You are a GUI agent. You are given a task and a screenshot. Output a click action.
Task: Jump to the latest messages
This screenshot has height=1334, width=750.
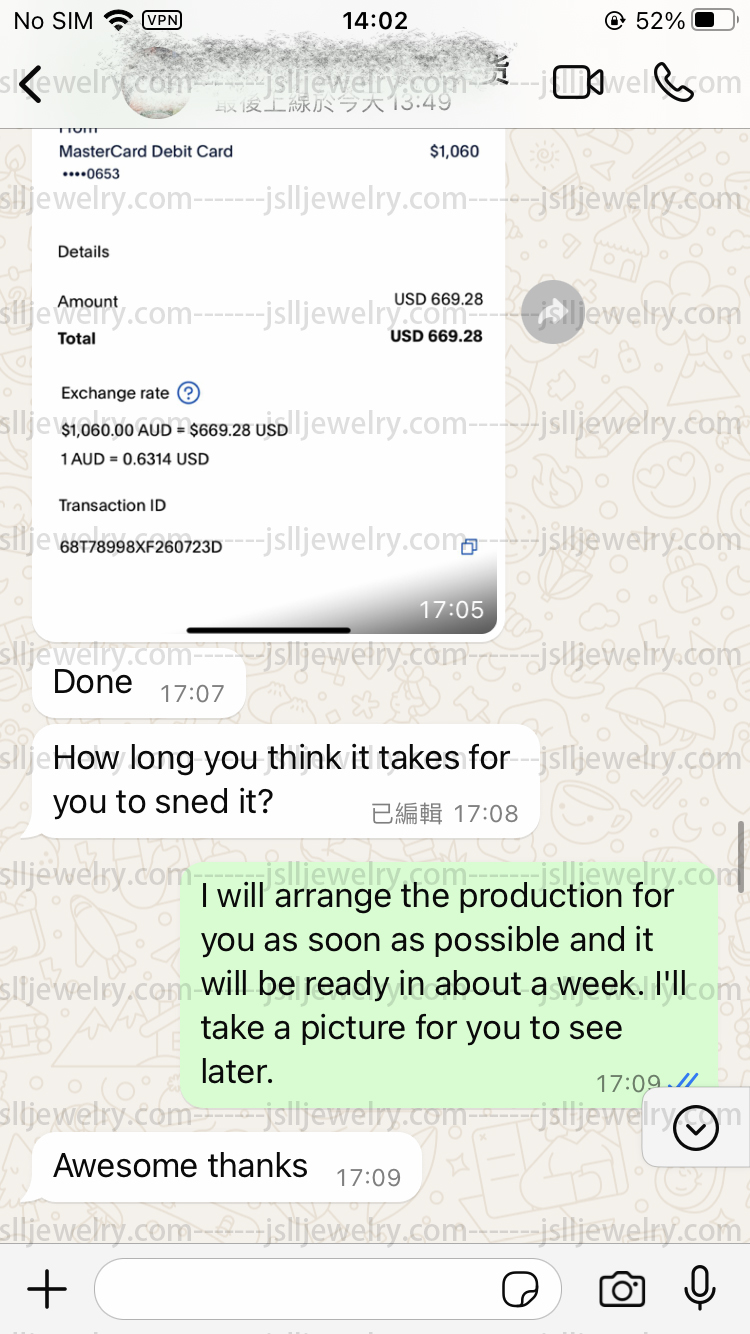(x=696, y=1129)
